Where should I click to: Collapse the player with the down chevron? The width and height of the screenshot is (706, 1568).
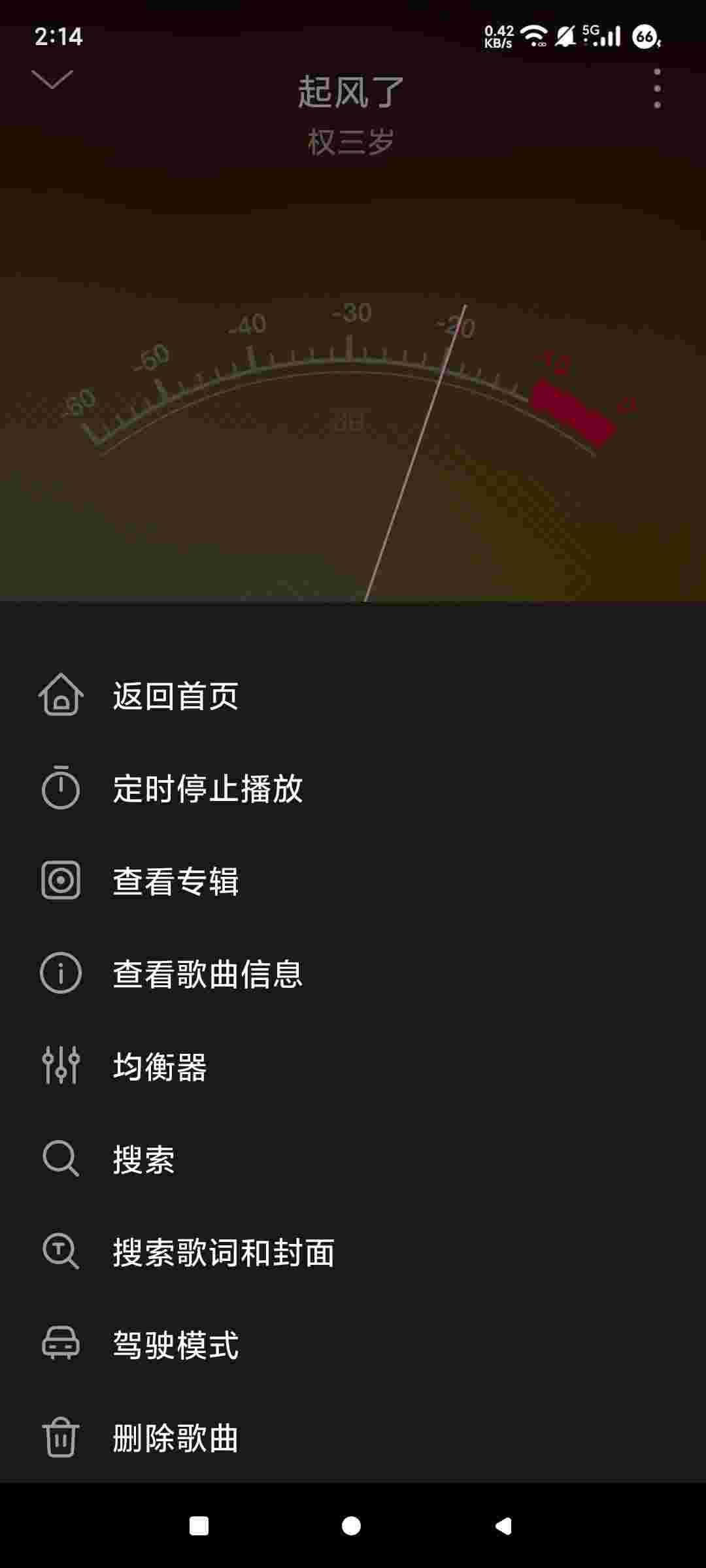pyautogui.click(x=52, y=80)
